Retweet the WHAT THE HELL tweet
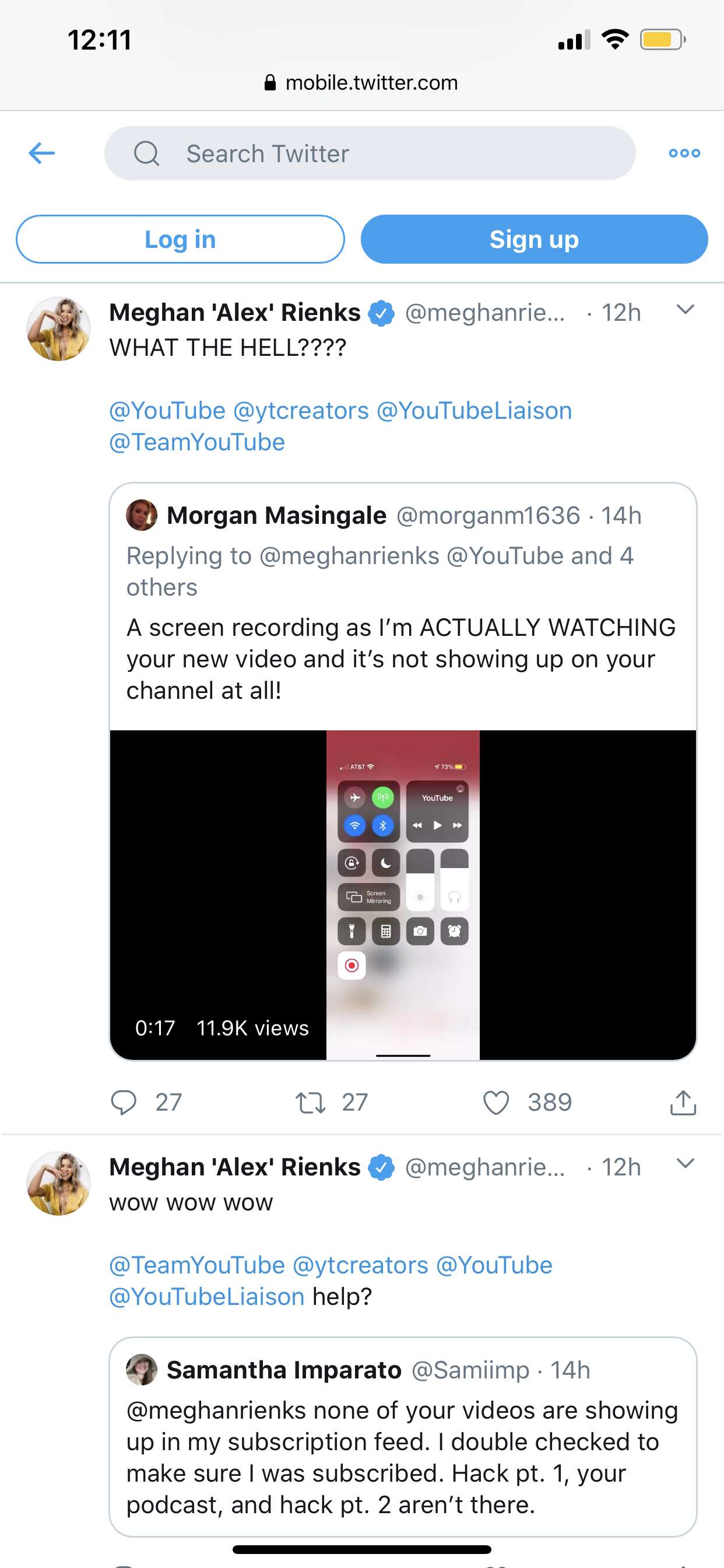 [311, 1102]
